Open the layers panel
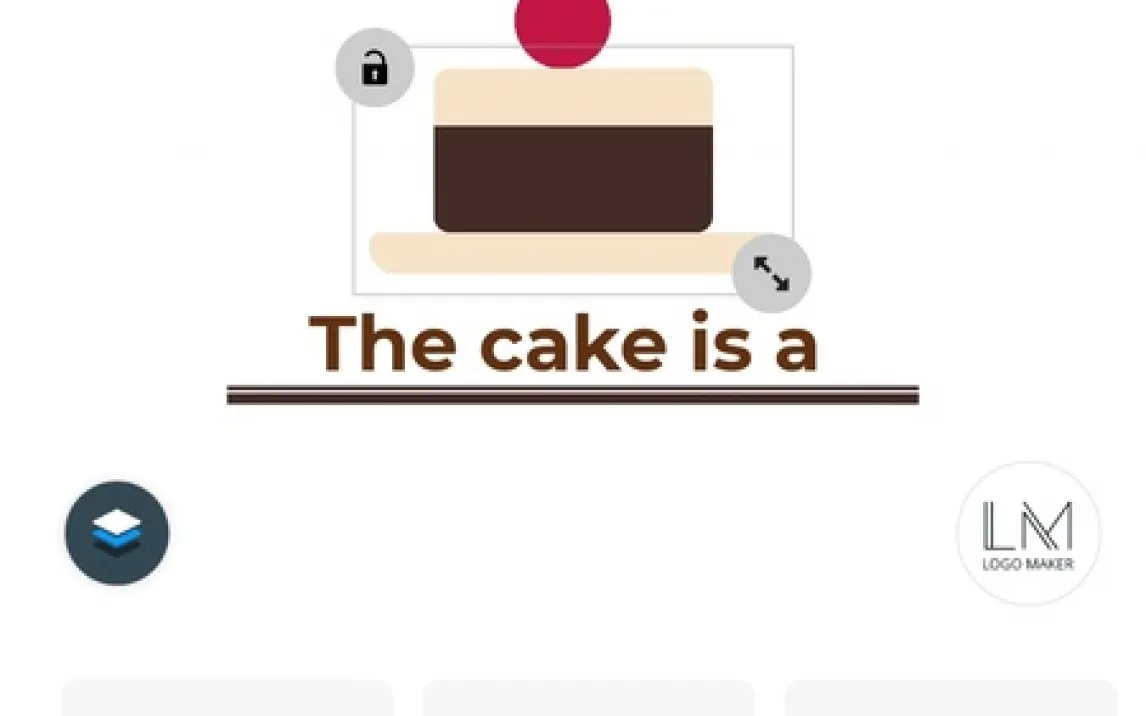The height and width of the screenshot is (716, 1146). coord(117,533)
